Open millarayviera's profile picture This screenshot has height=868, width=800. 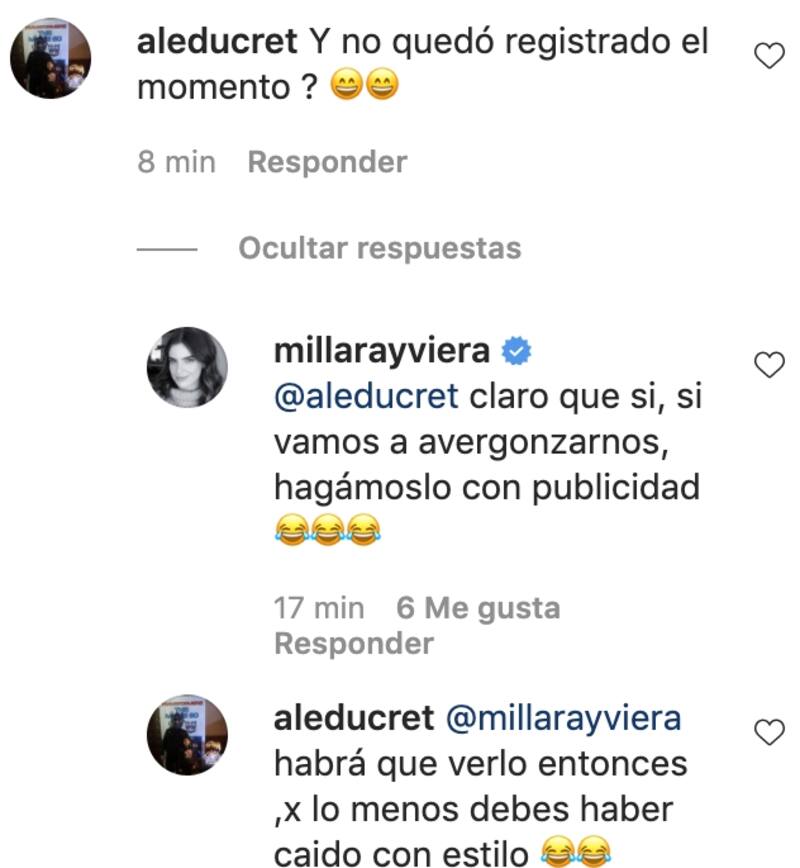(x=187, y=367)
